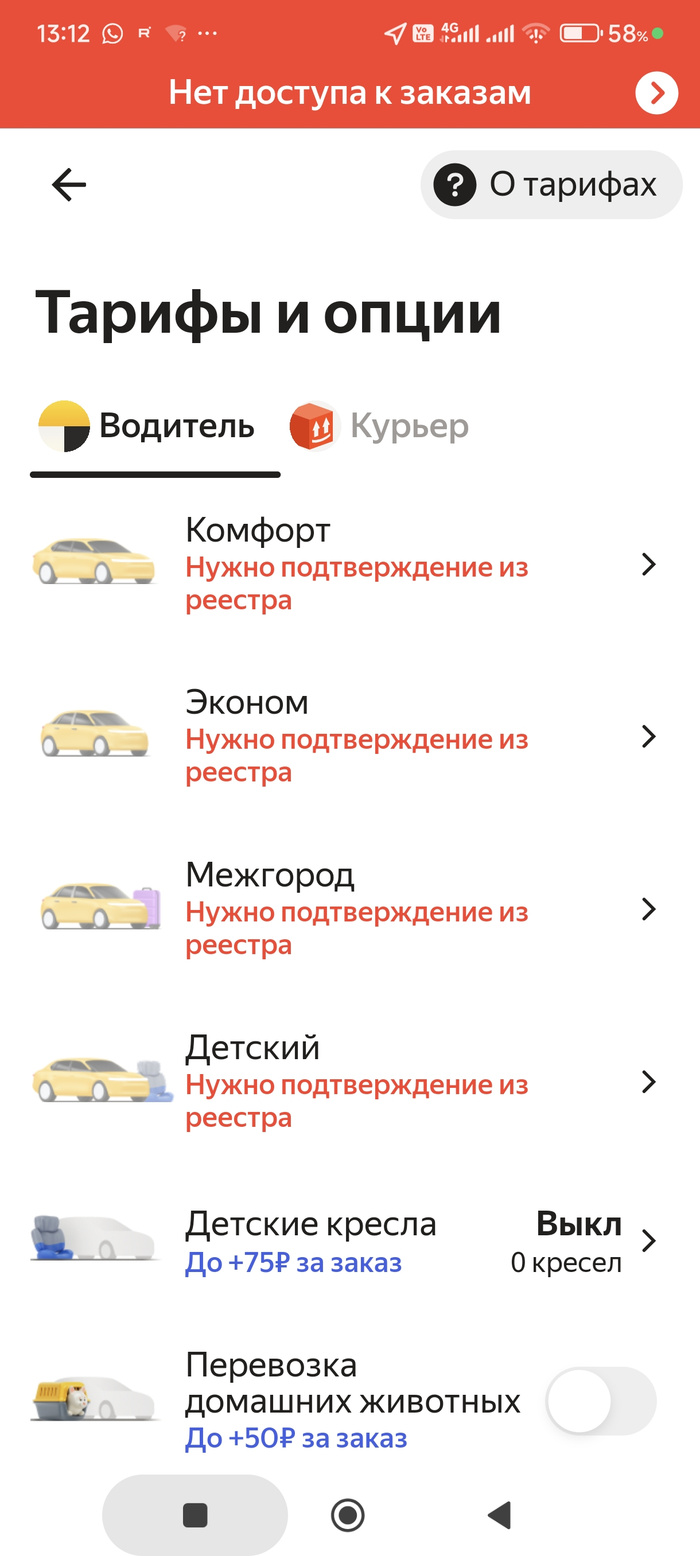The width and height of the screenshot is (700, 1556).
Task: Open the «Эконом» tariff row
Action: [350, 737]
